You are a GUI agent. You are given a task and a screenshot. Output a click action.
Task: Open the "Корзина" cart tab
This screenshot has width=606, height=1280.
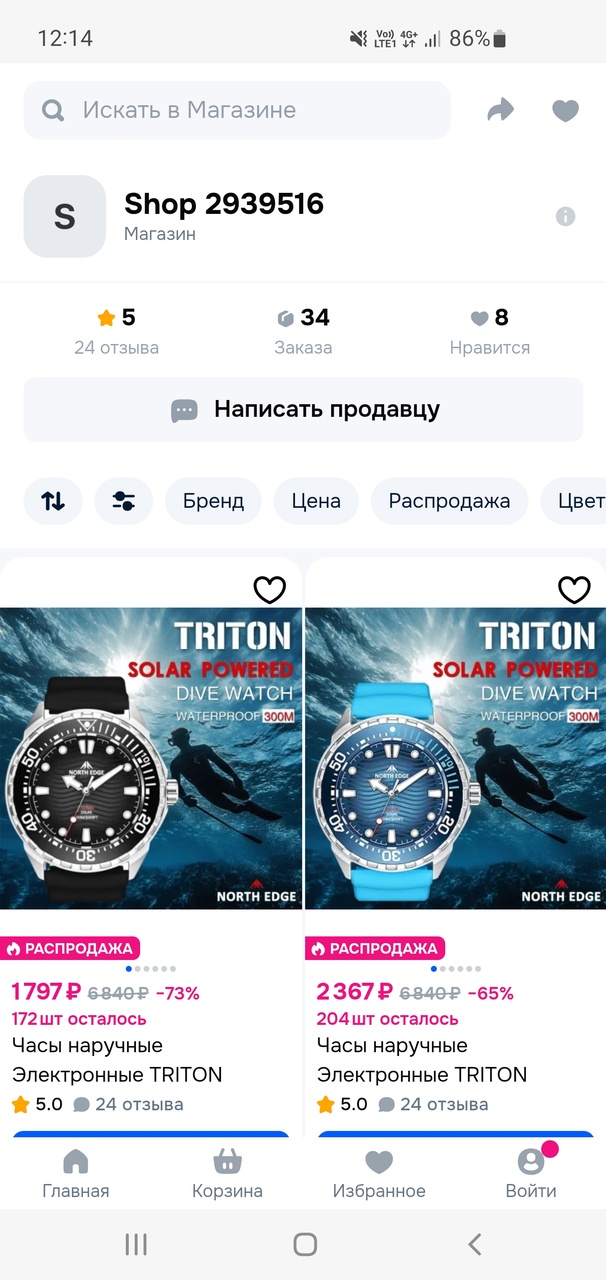(227, 1173)
